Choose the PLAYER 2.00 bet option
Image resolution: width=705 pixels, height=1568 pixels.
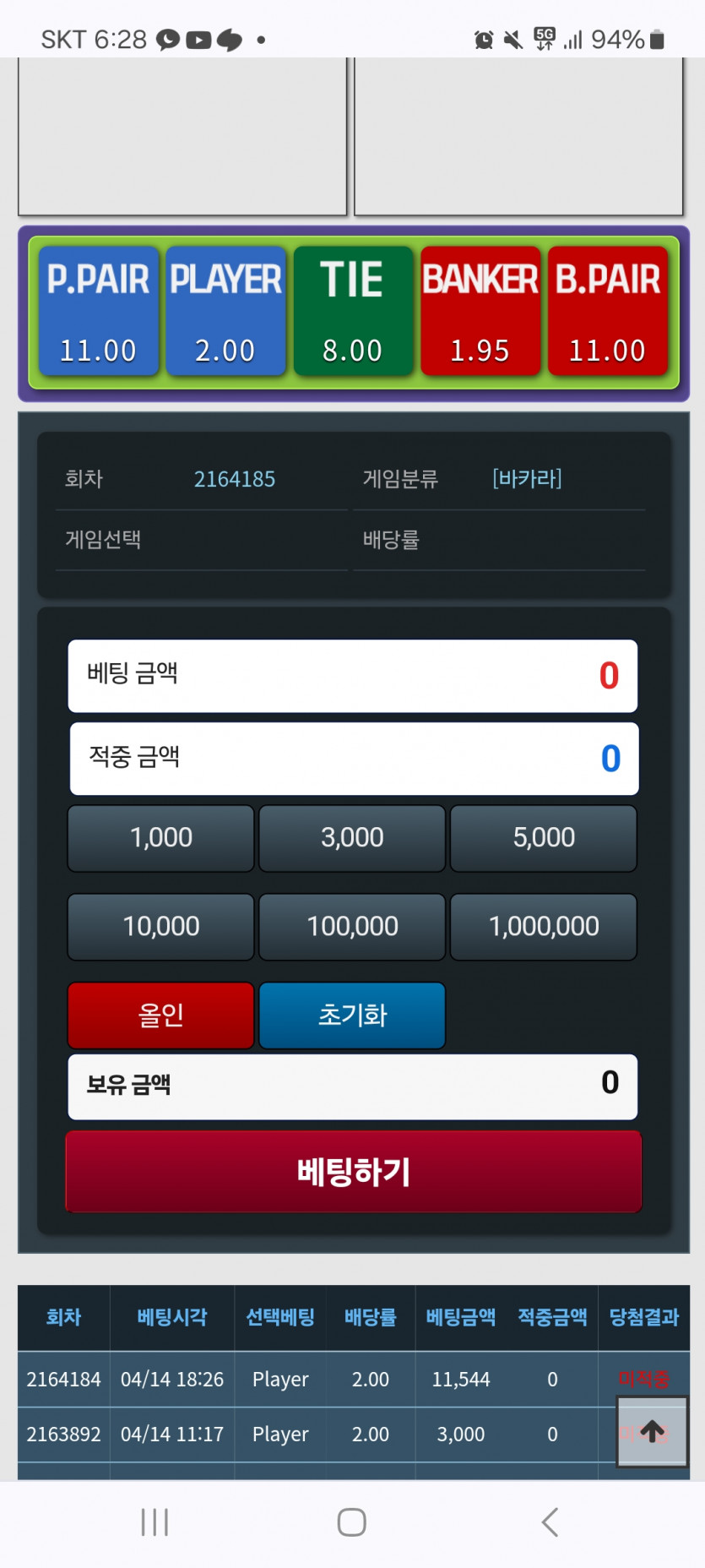225,311
